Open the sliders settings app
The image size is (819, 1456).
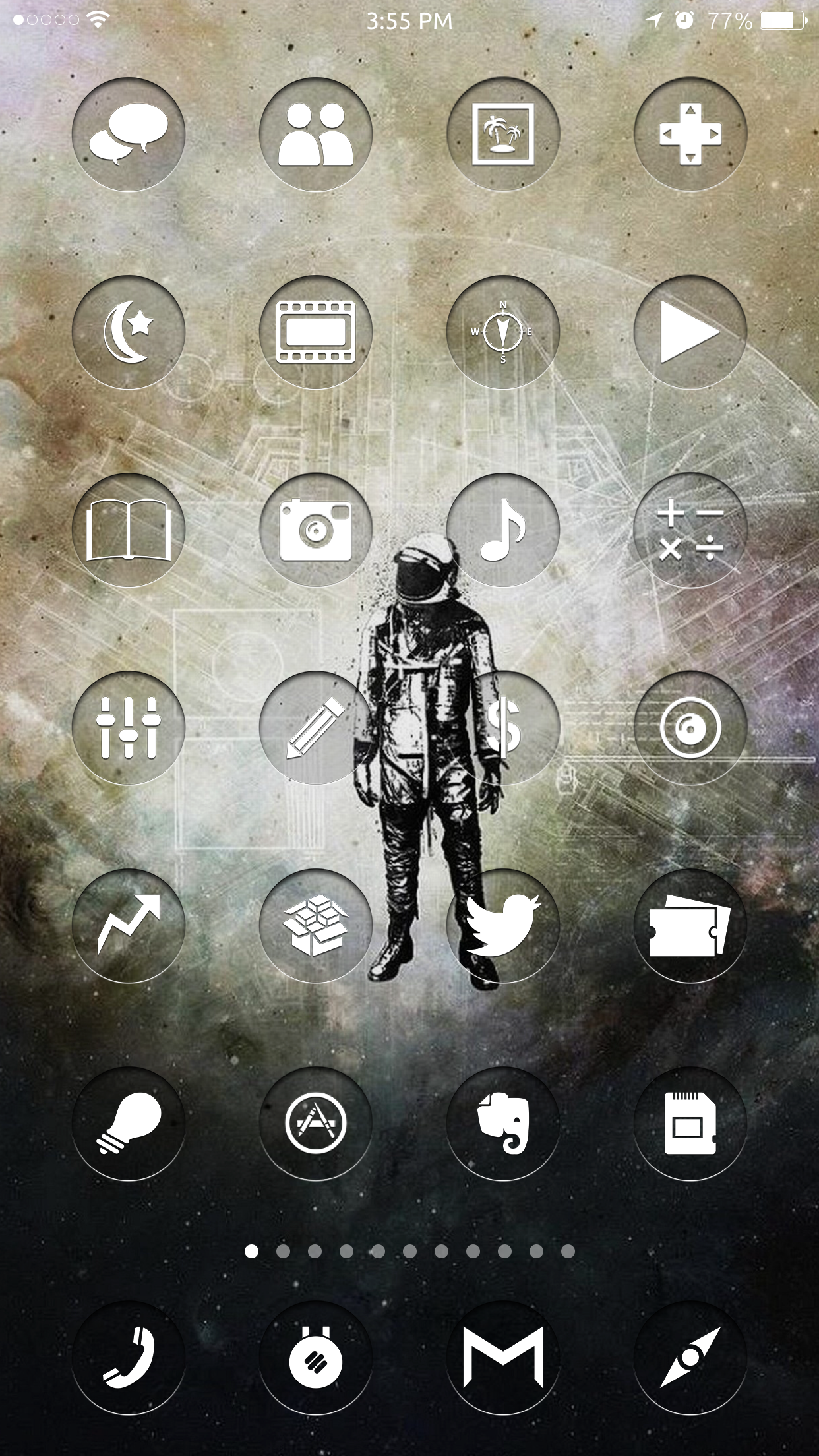tap(128, 727)
